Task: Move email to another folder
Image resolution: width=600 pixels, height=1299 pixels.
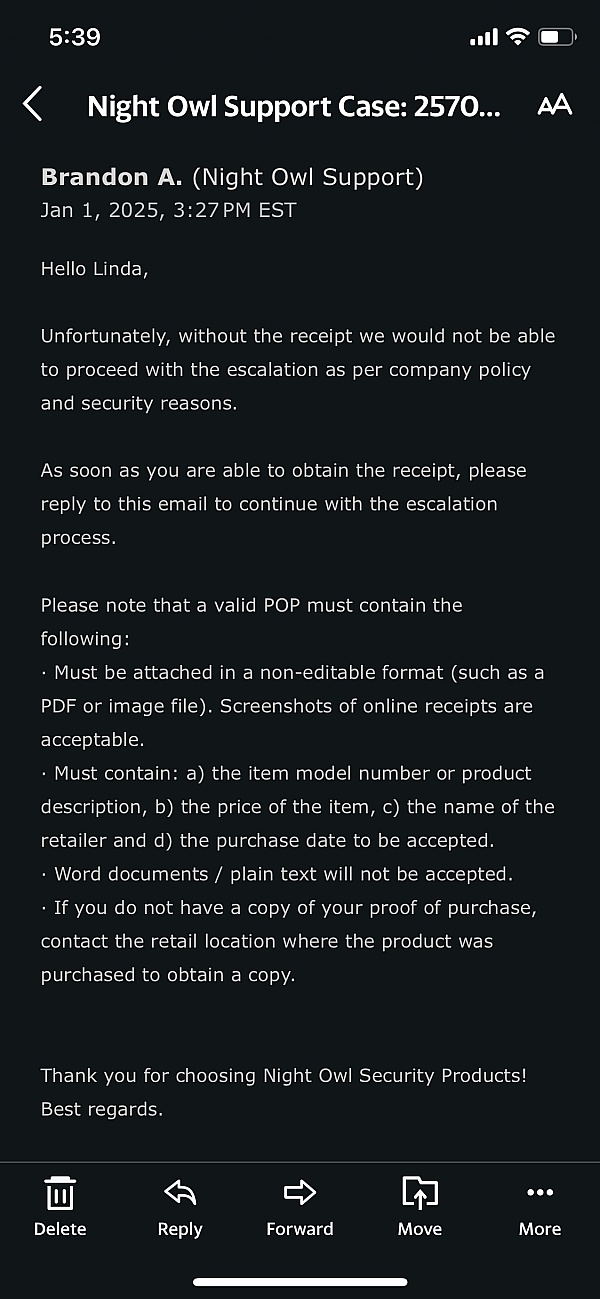Action: tap(420, 1208)
